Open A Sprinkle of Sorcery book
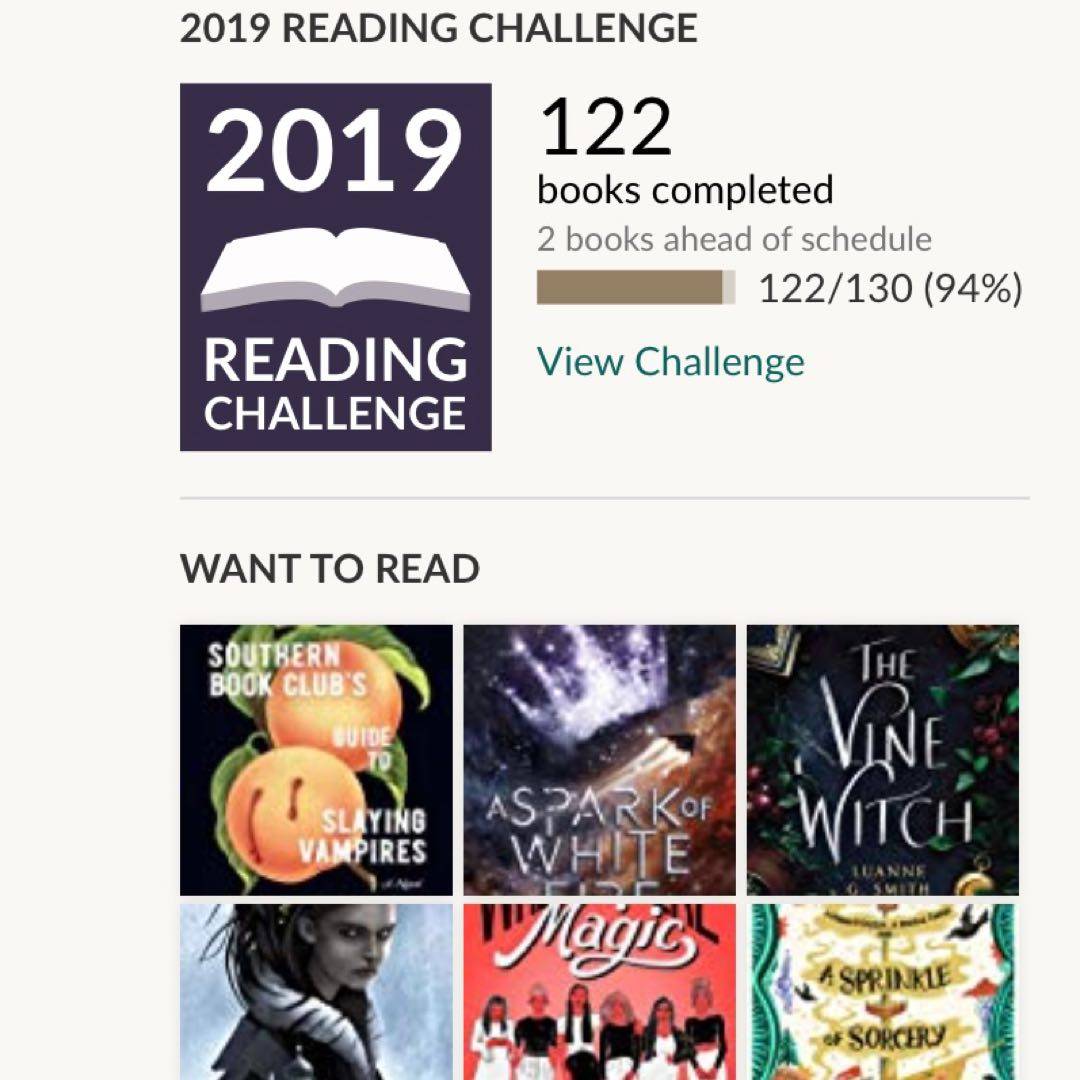Screen dimensions: 1080x1080 [x=882, y=990]
